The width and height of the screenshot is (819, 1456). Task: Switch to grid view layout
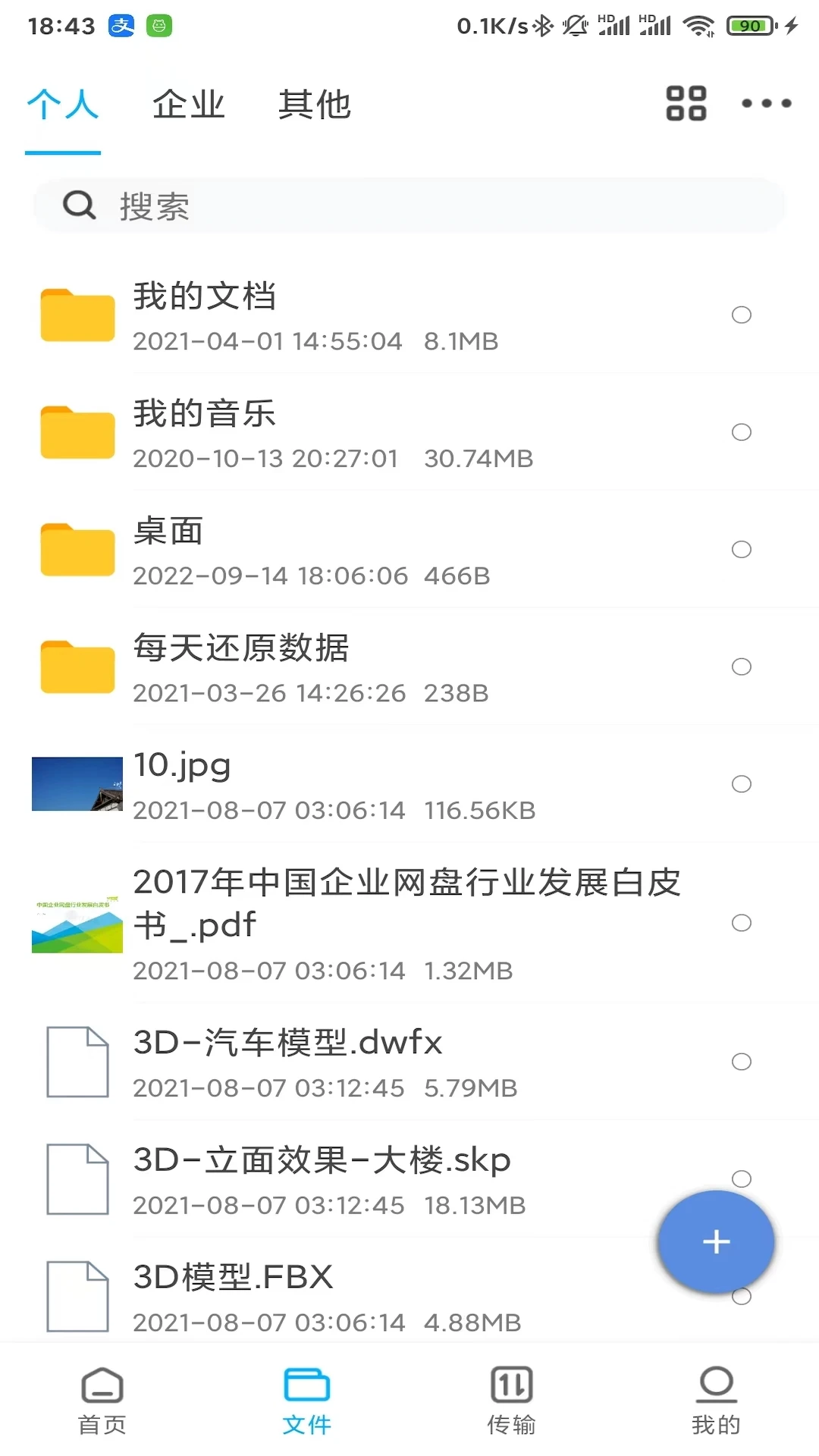(x=685, y=103)
